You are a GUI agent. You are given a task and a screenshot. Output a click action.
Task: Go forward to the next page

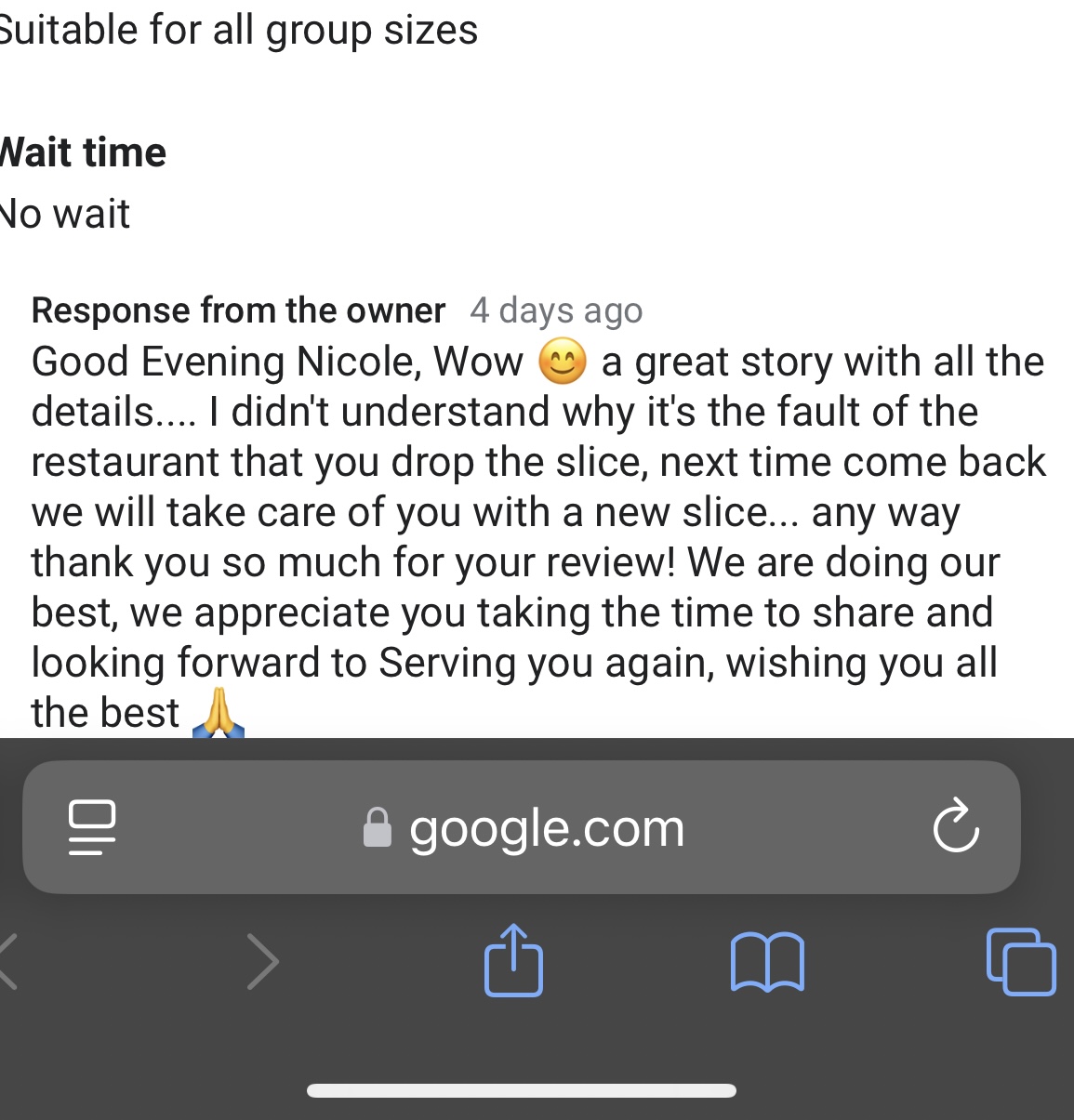click(x=263, y=962)
